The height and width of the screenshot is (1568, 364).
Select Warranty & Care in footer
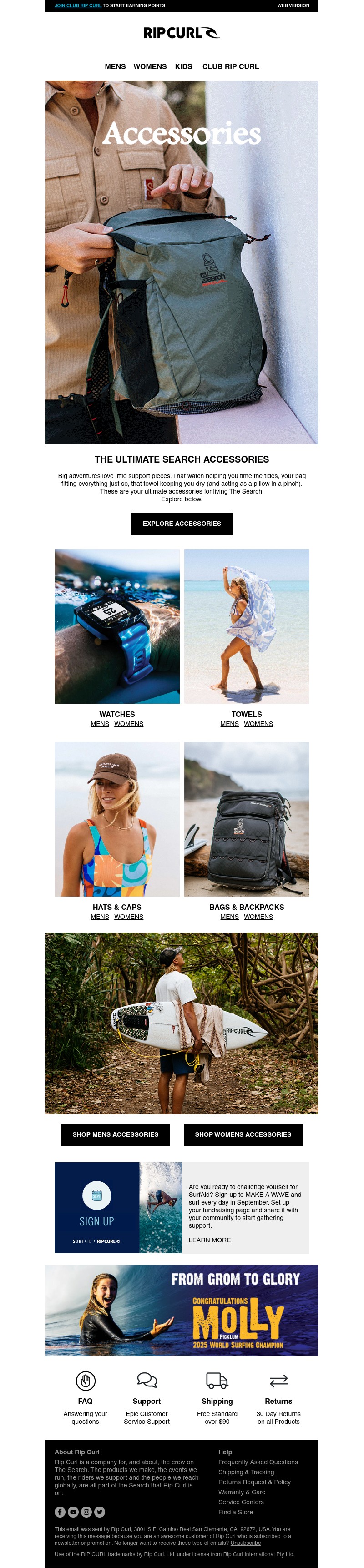tap(242, 1492)
